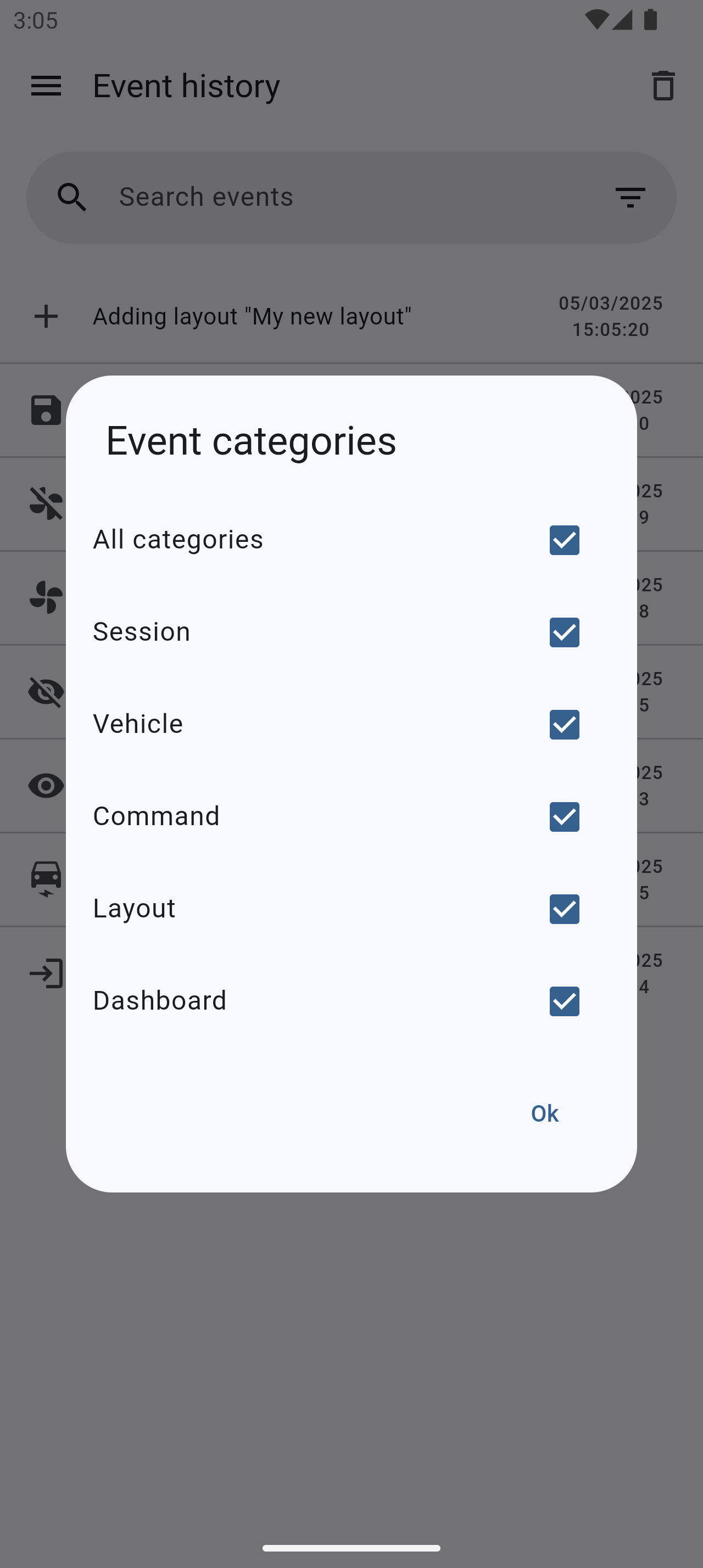Uncheck the All categories checkbox
Screen dimensions: 703x1568
(563, 540)
